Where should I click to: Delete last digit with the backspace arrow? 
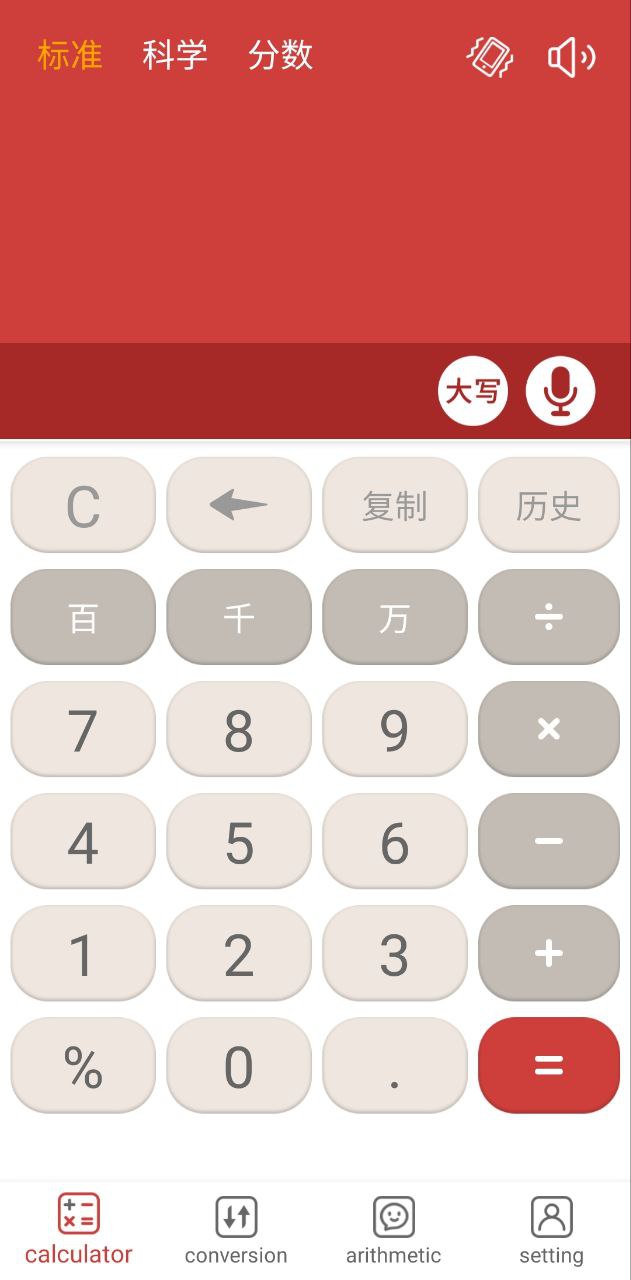(x=239, y=506)
